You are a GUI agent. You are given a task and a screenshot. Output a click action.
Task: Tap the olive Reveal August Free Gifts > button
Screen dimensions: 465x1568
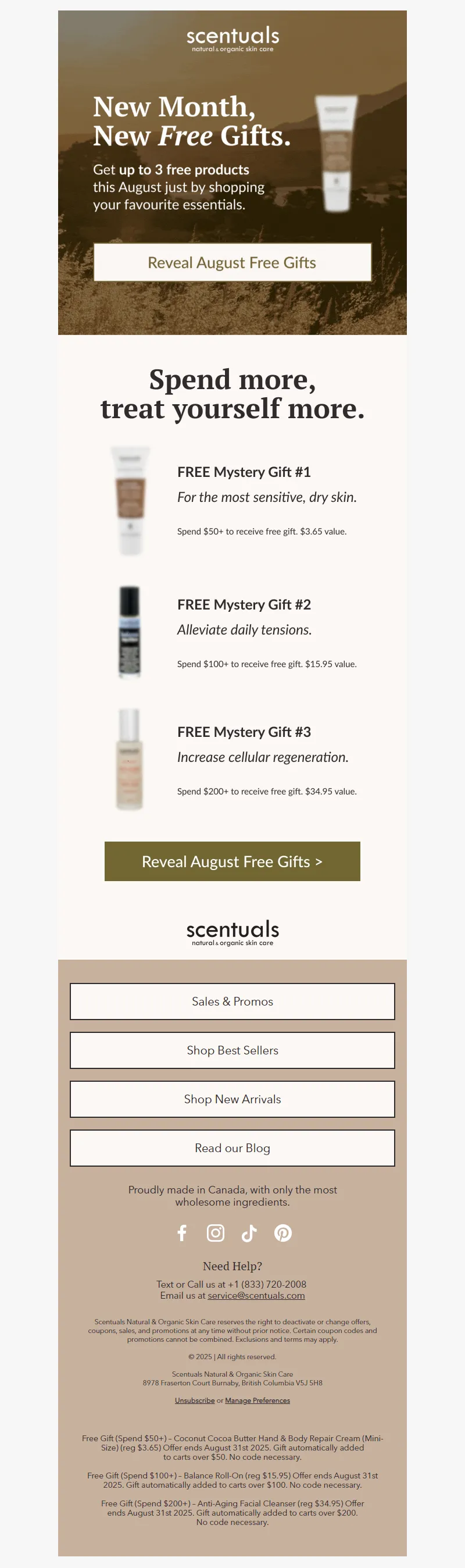pos(232,861)
